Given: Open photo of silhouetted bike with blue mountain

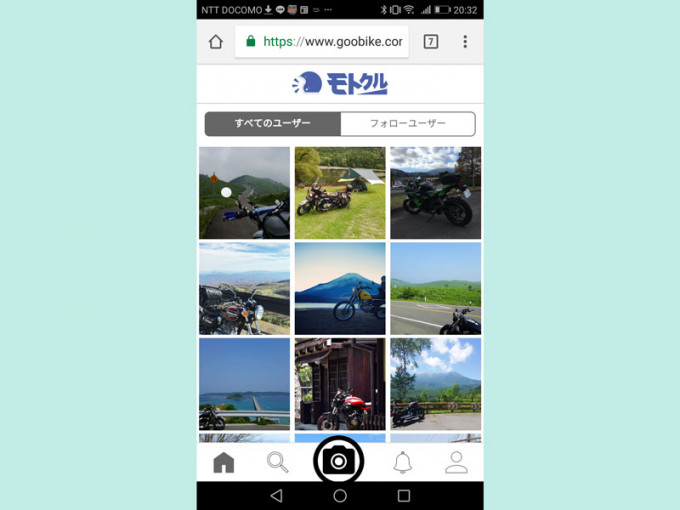Looking at the screenshot, I should tap(340, 288).
